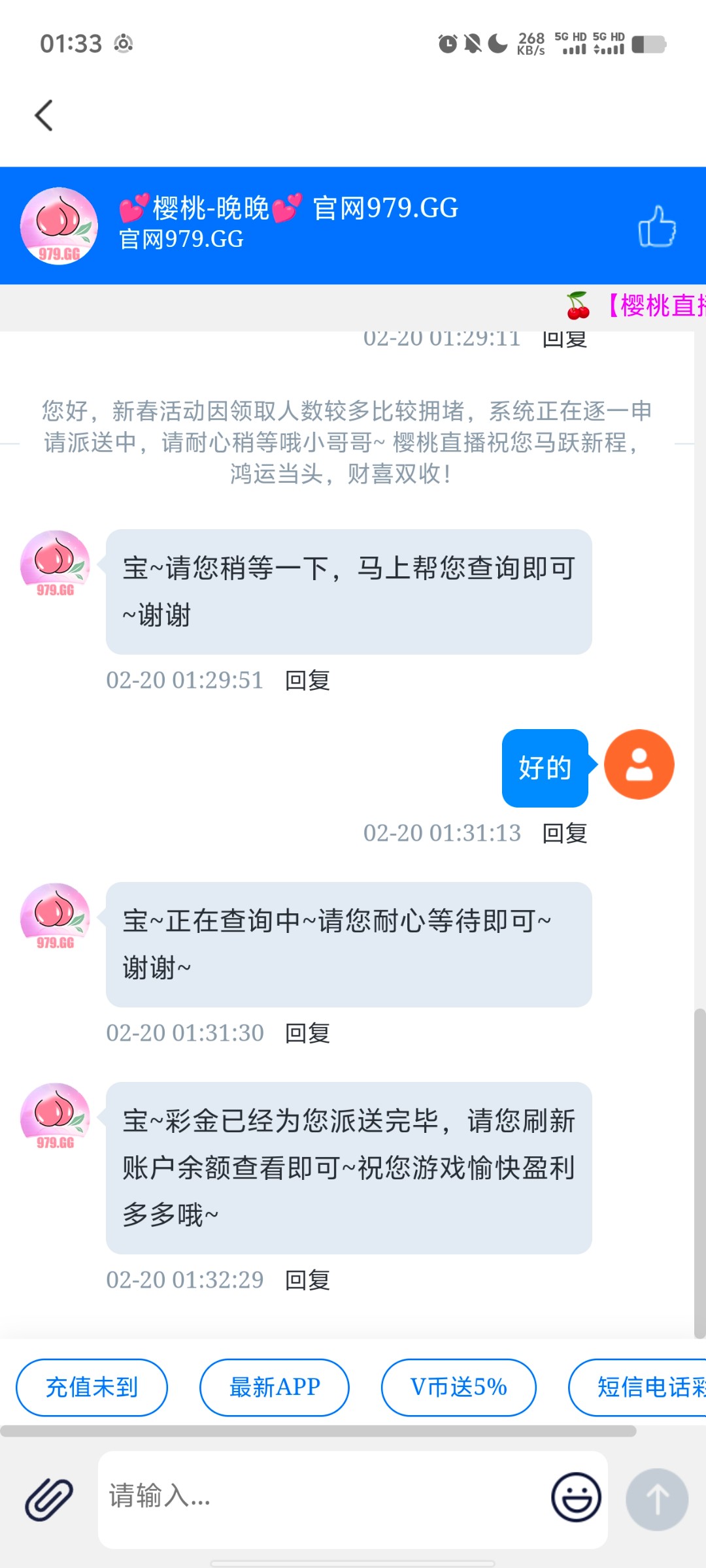Viewport: 706px width, 1568px height.
Task: Reply to the 好的 message
Action: [x=565, y=834]
